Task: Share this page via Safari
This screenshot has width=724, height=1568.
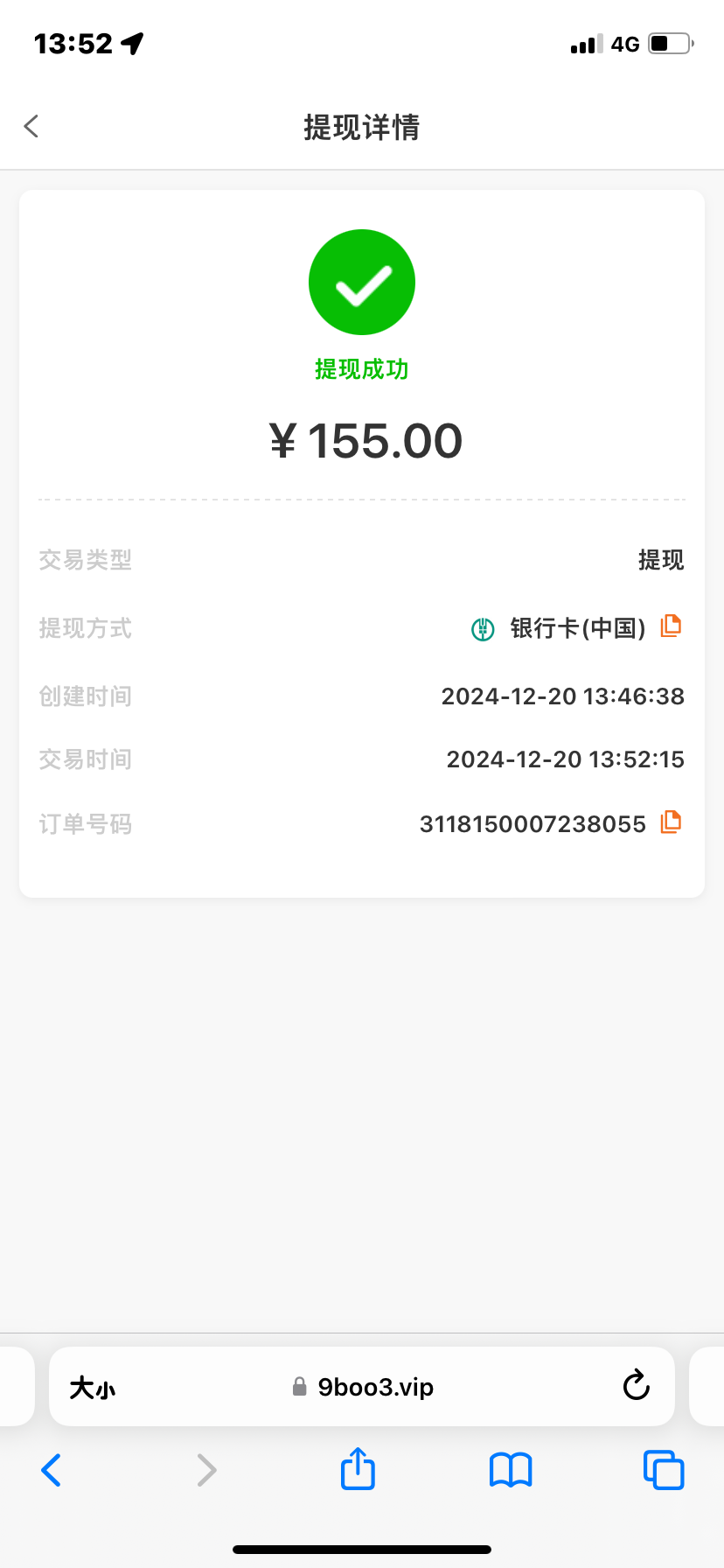Action: pyautogui.click(x=358, y=1468)
